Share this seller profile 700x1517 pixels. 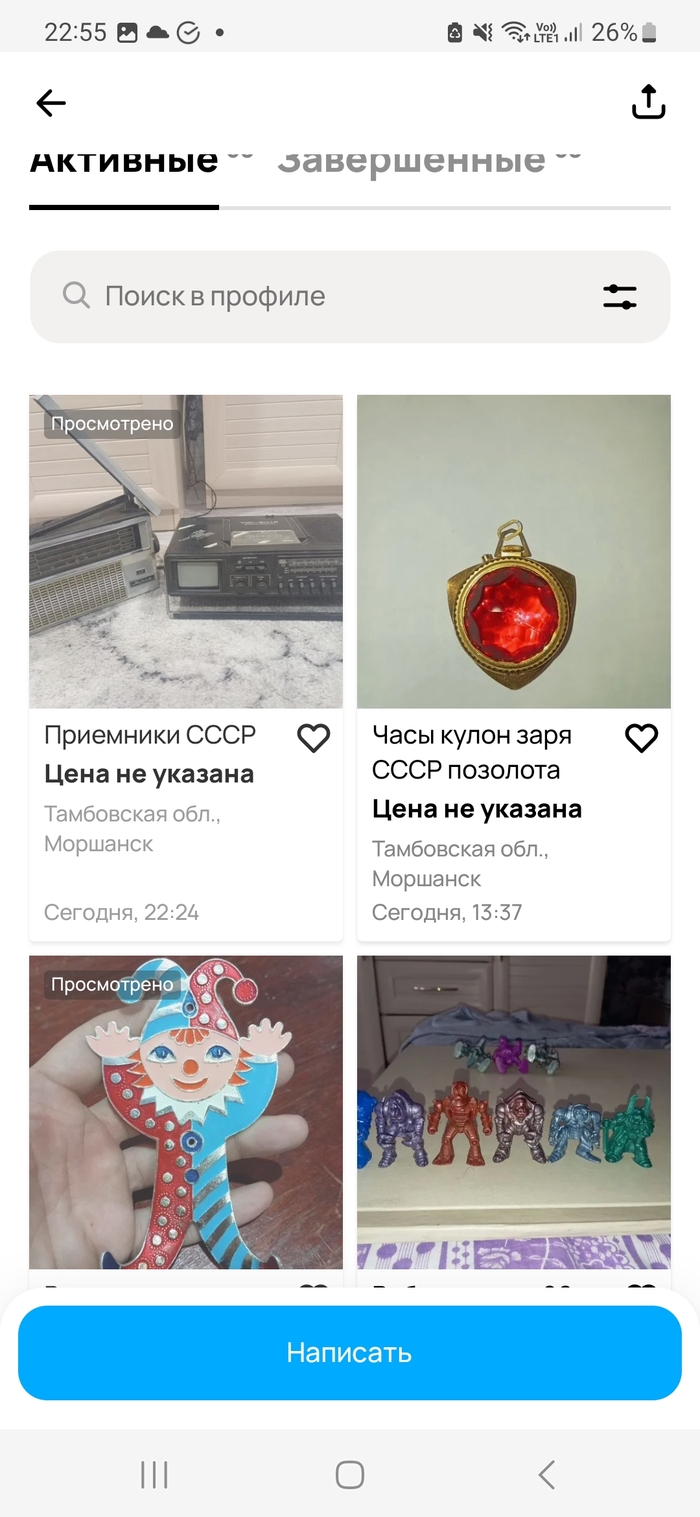(648, 101)
